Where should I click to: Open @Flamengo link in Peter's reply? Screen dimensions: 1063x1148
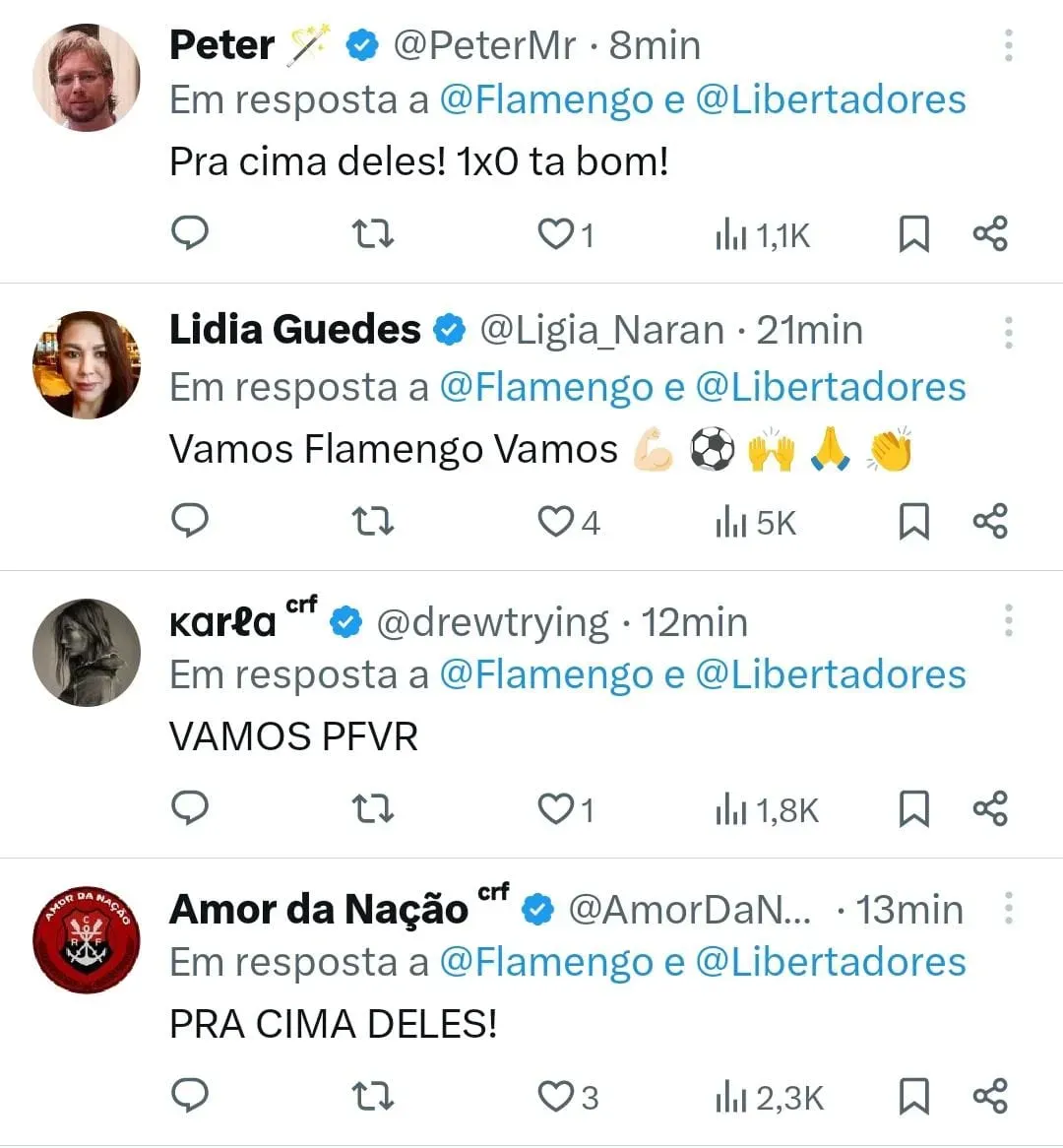(x=546, y=100)
